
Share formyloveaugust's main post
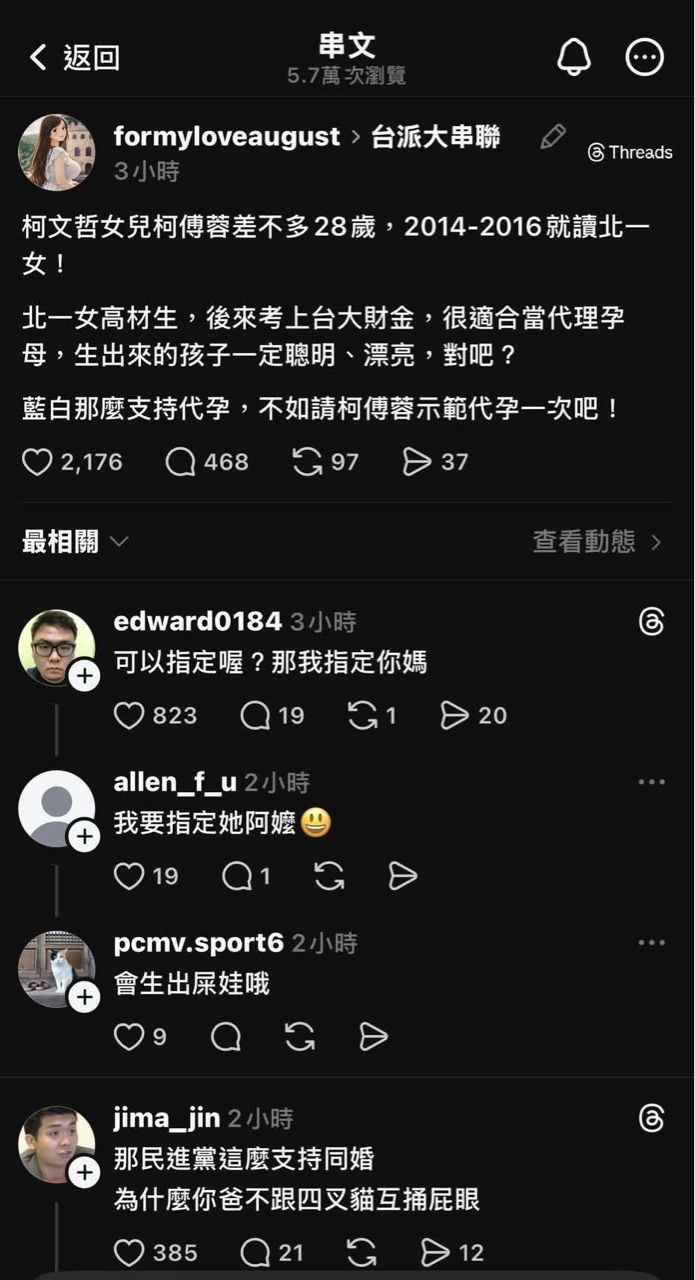(x=416, y=462)
